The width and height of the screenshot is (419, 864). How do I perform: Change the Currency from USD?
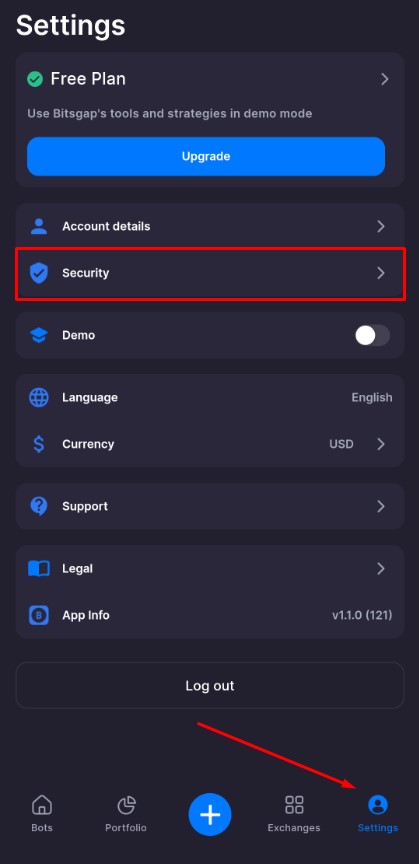210,444
